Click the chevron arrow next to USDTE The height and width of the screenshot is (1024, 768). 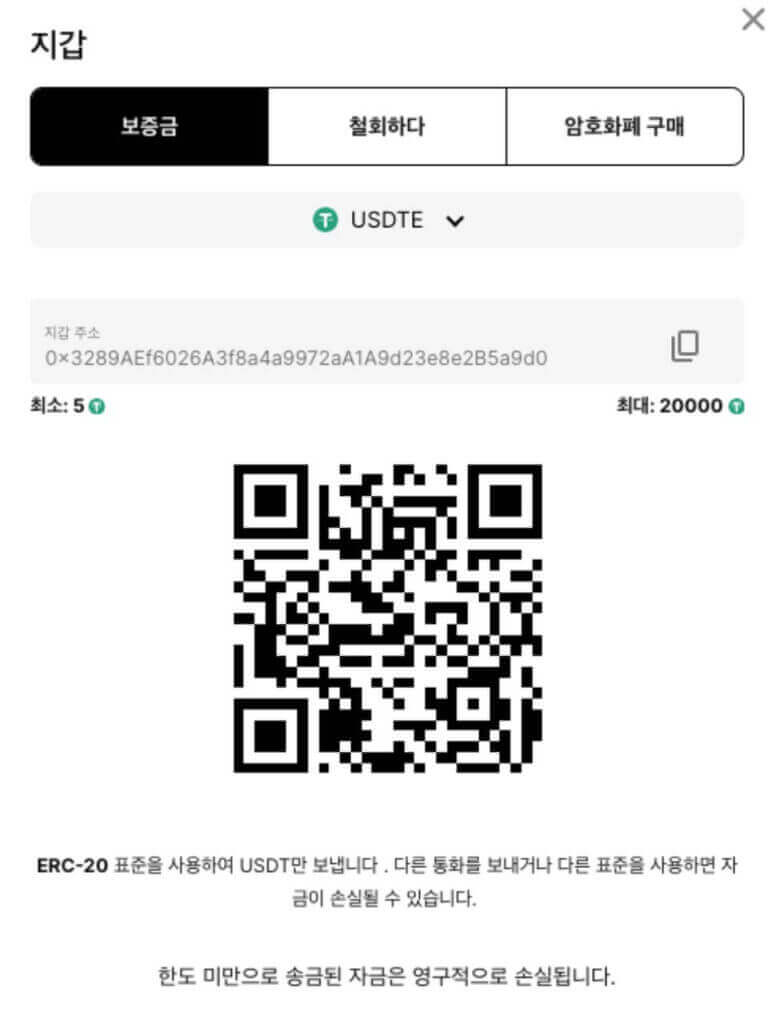click(x=455, y=221)
